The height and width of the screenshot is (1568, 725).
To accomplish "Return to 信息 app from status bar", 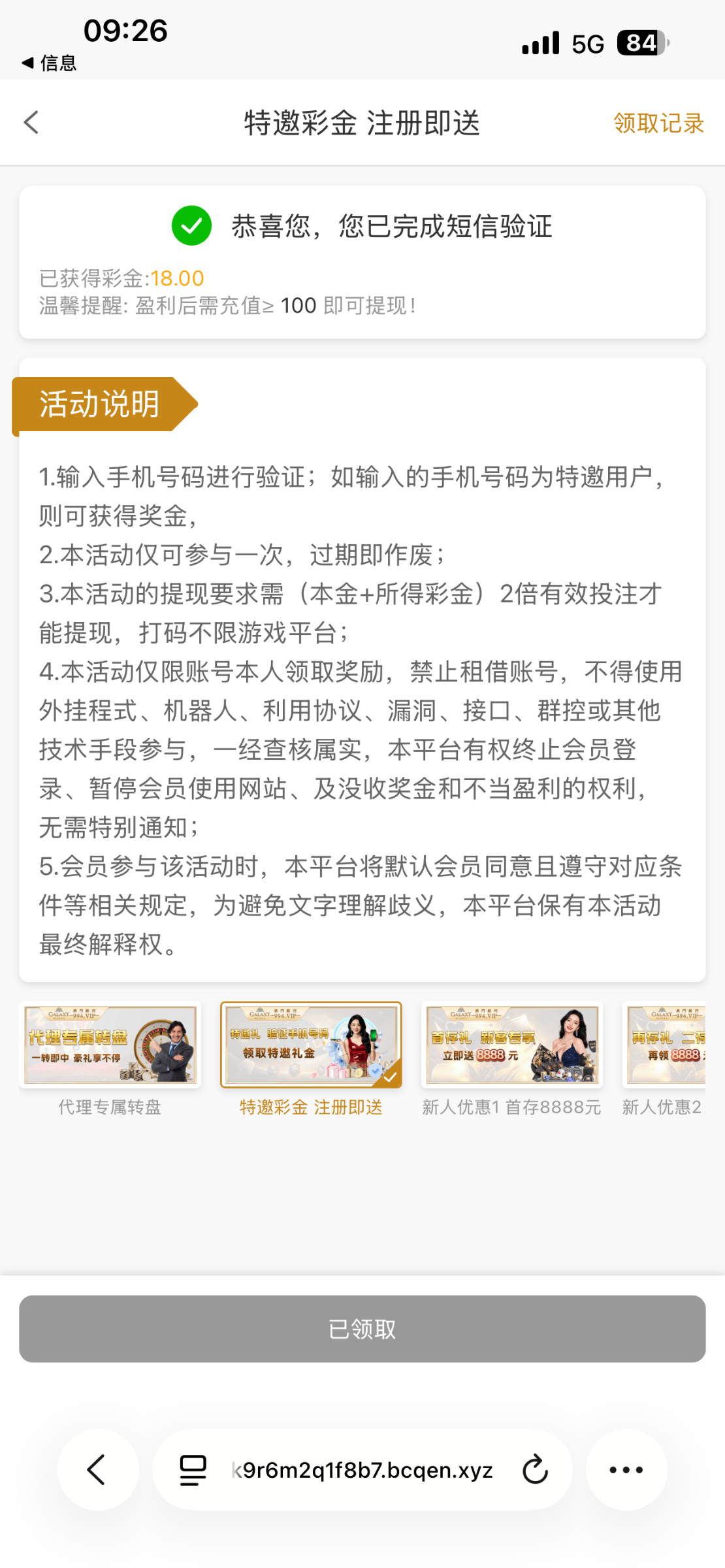I will pos(49,63).
